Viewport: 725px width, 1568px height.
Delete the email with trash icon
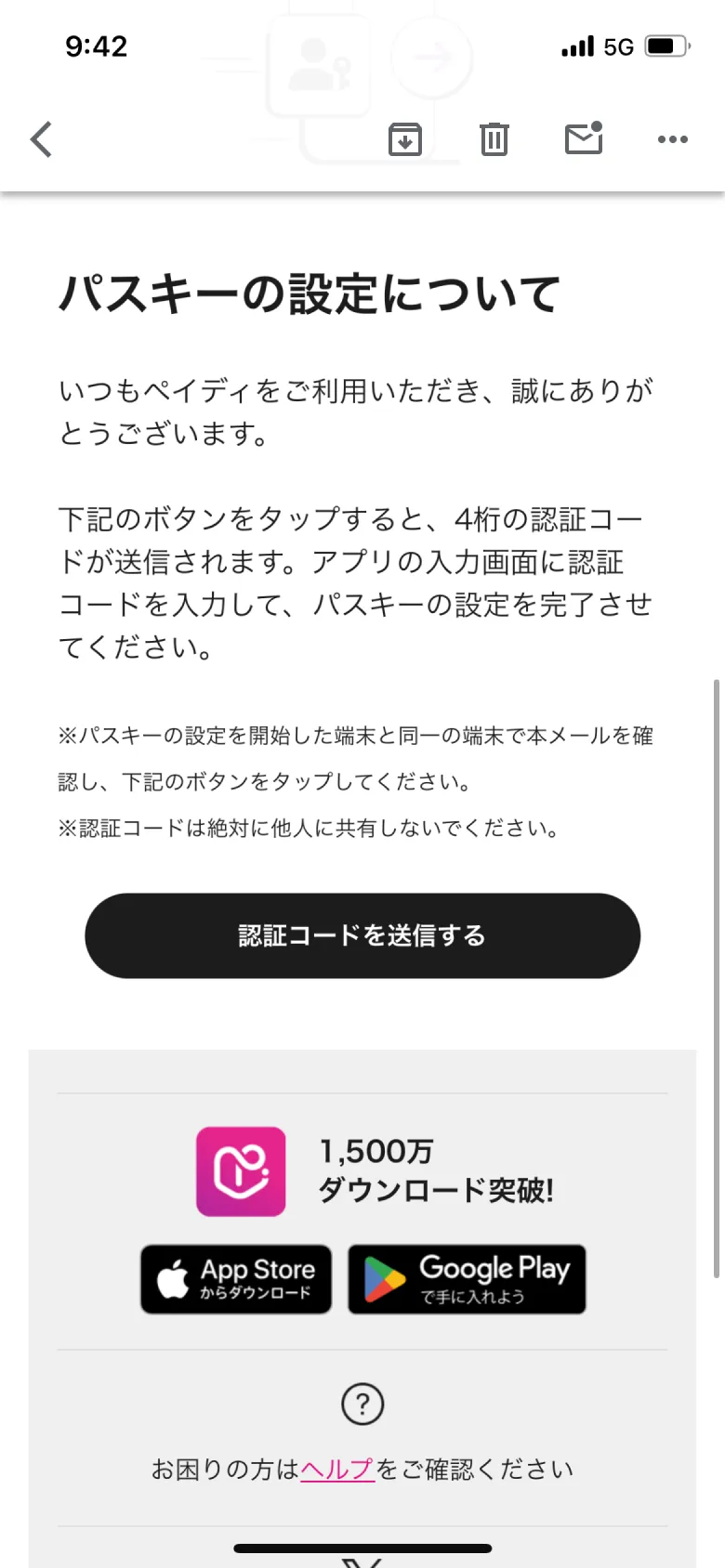pos(494,139)
